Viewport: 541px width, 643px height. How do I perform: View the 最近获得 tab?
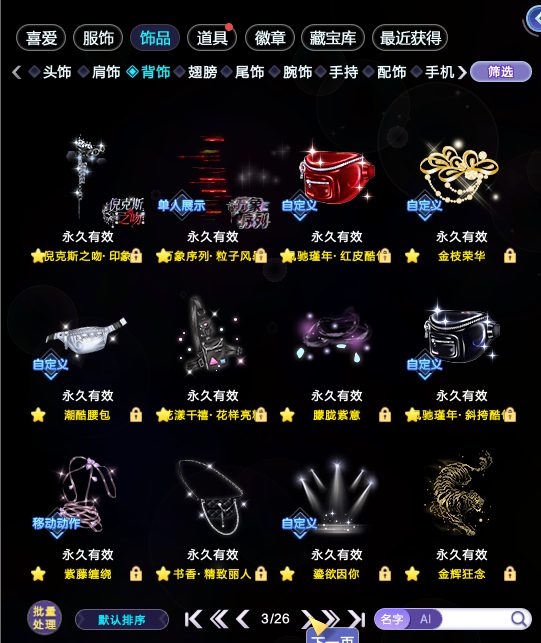(410, 38)
